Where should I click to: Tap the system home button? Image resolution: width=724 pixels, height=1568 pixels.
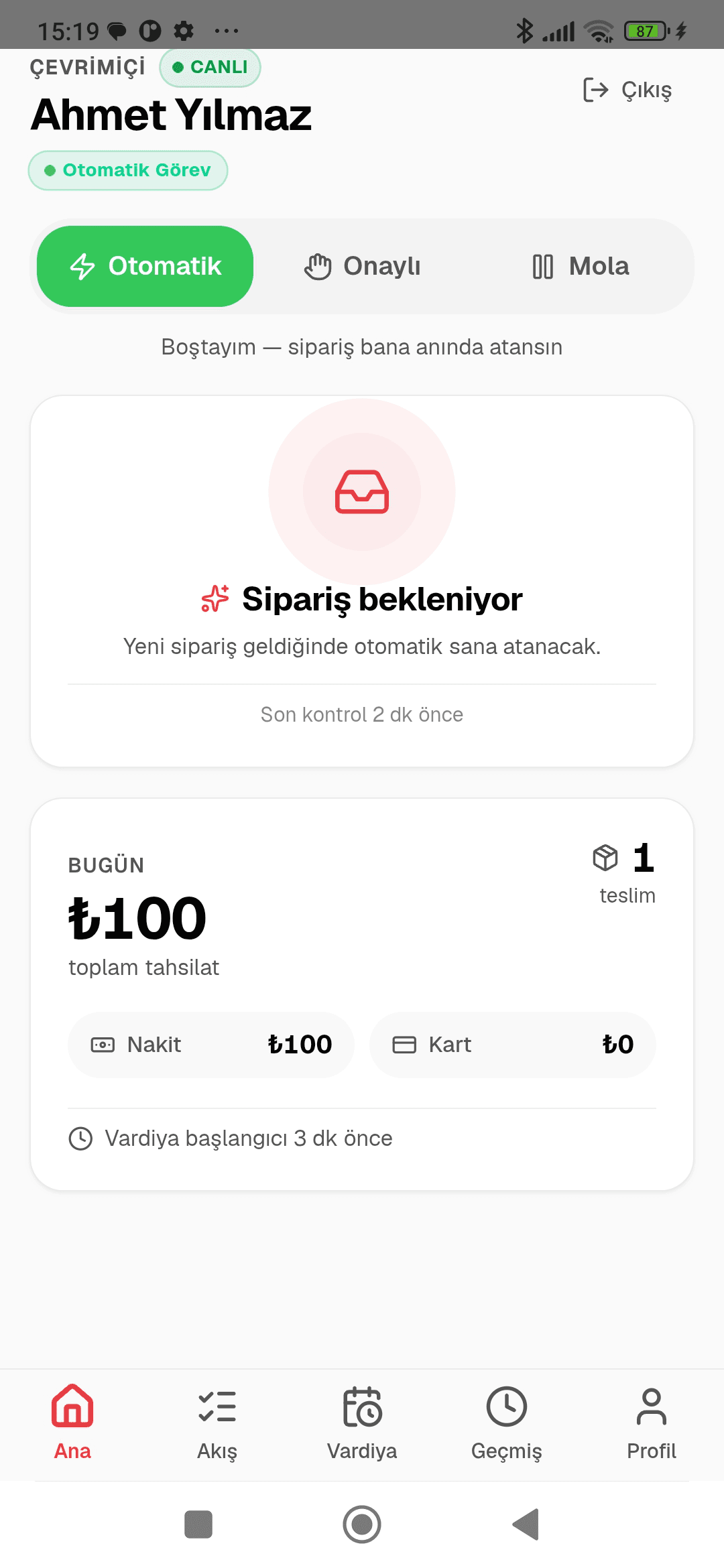point(362,1524)
